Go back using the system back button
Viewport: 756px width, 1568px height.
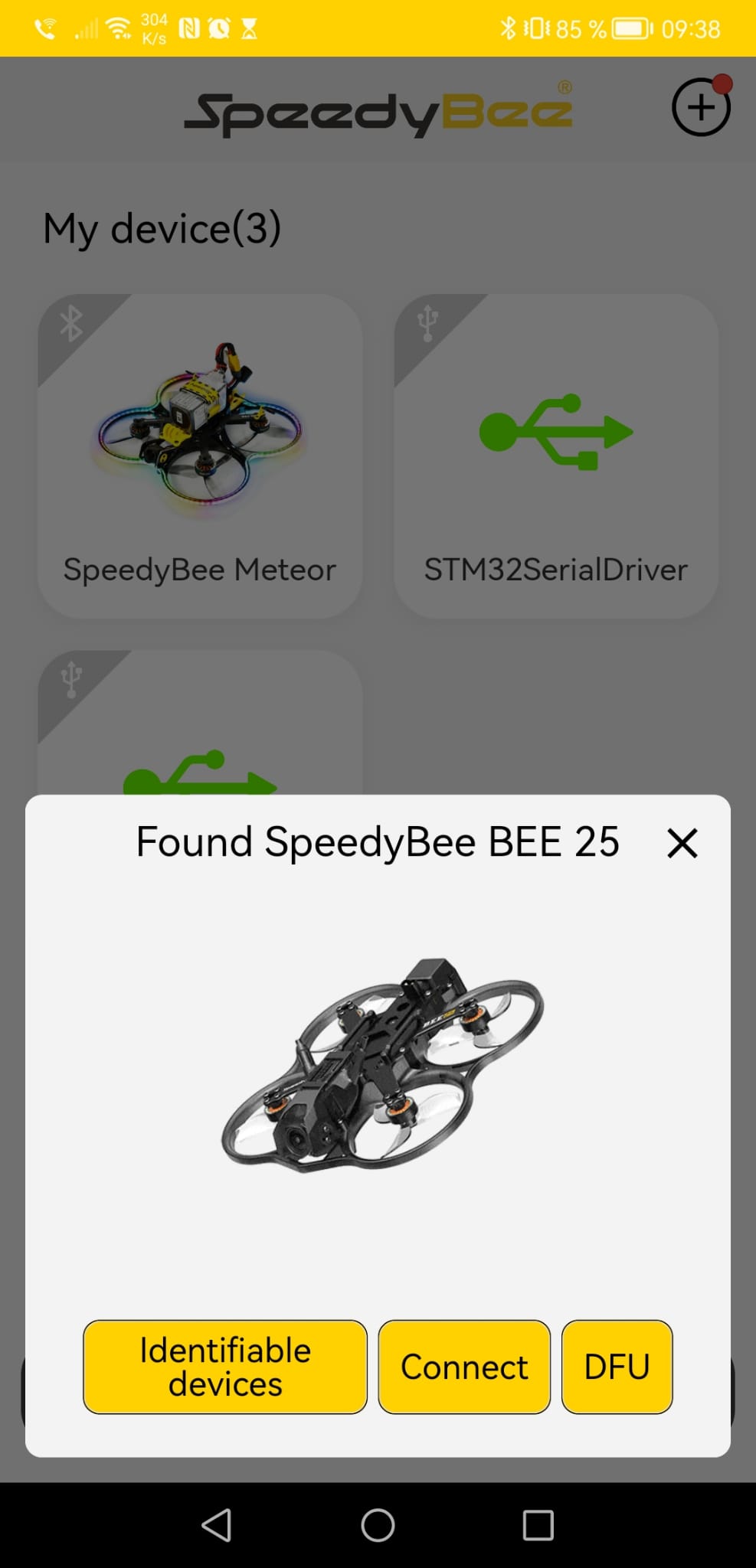(x=217, y=1524)
